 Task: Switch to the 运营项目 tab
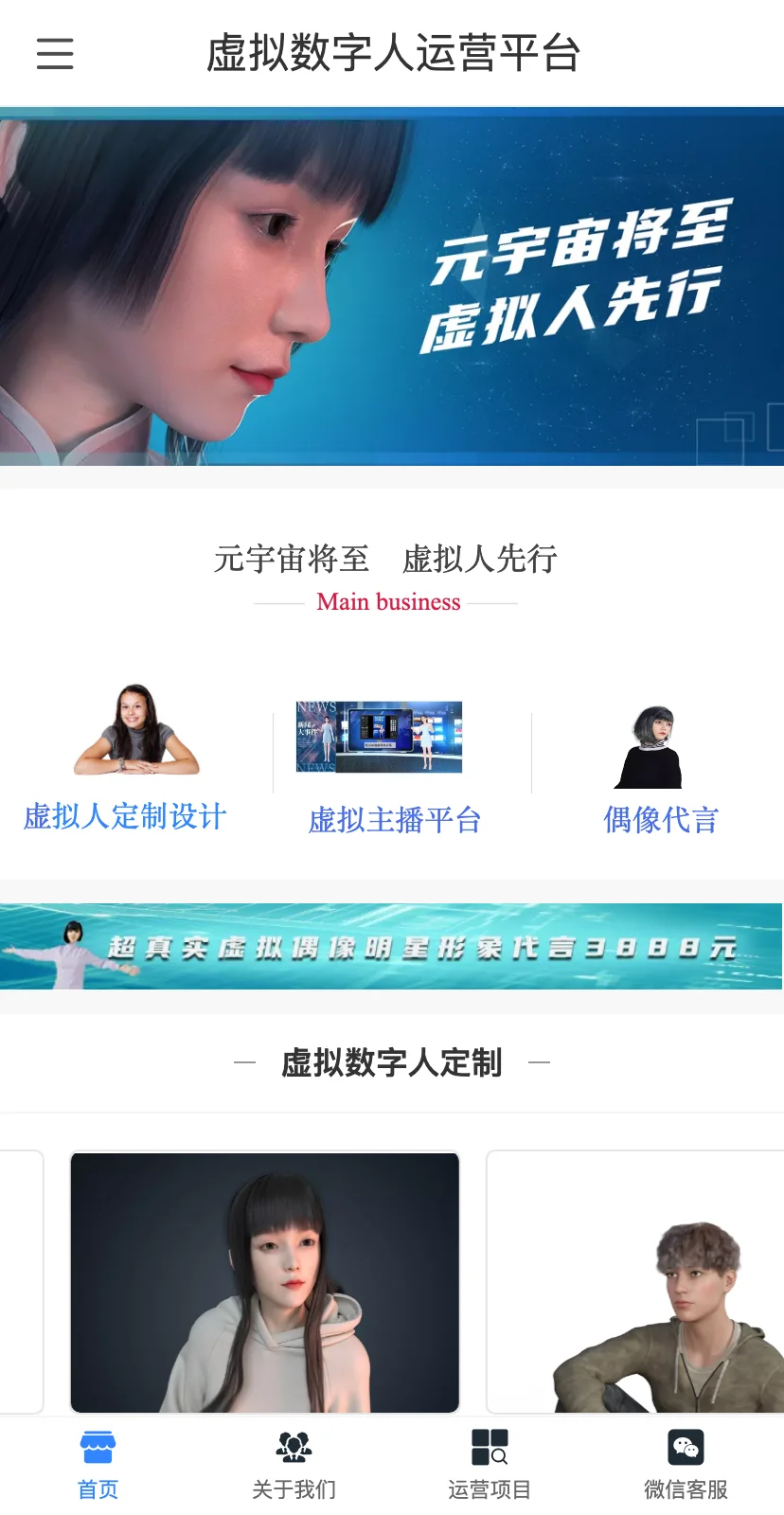point(490,1464)
